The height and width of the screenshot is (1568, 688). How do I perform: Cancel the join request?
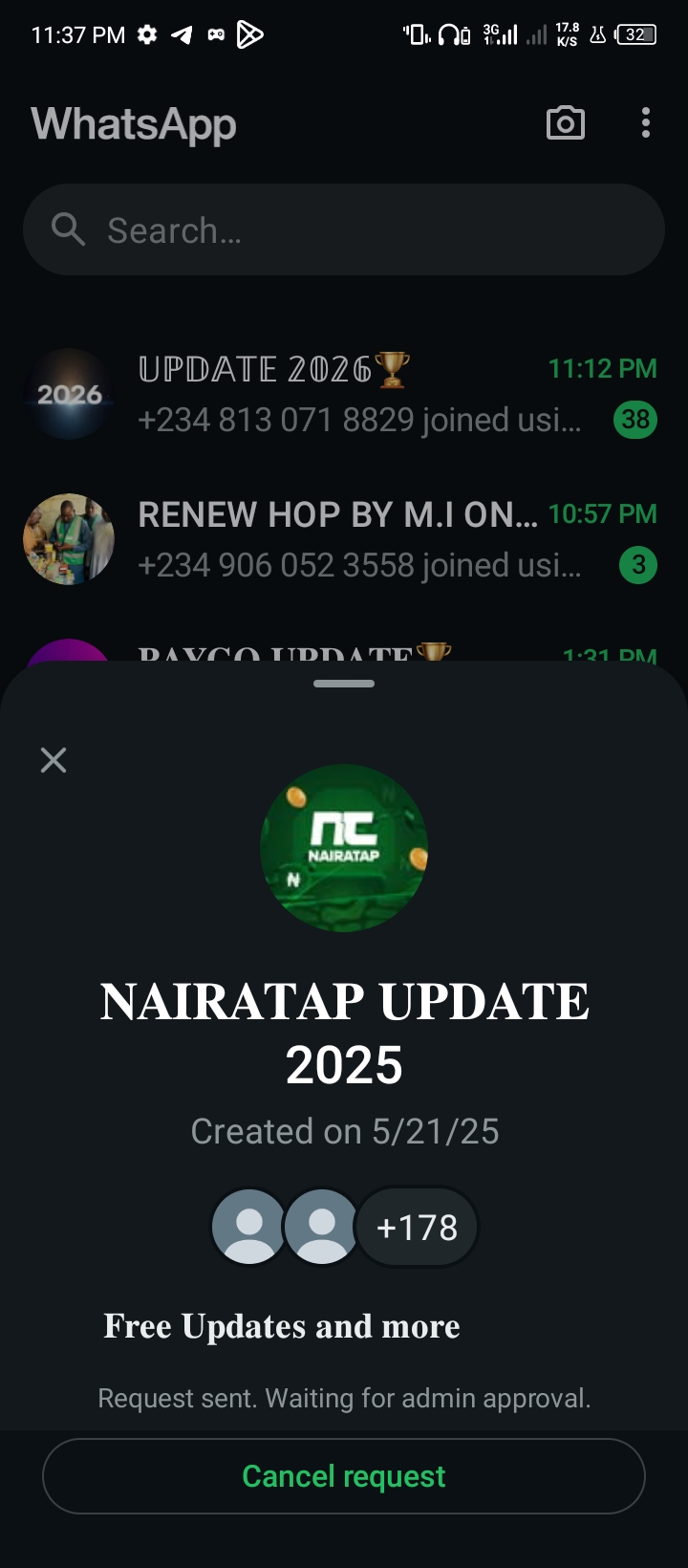(344, 1476)
